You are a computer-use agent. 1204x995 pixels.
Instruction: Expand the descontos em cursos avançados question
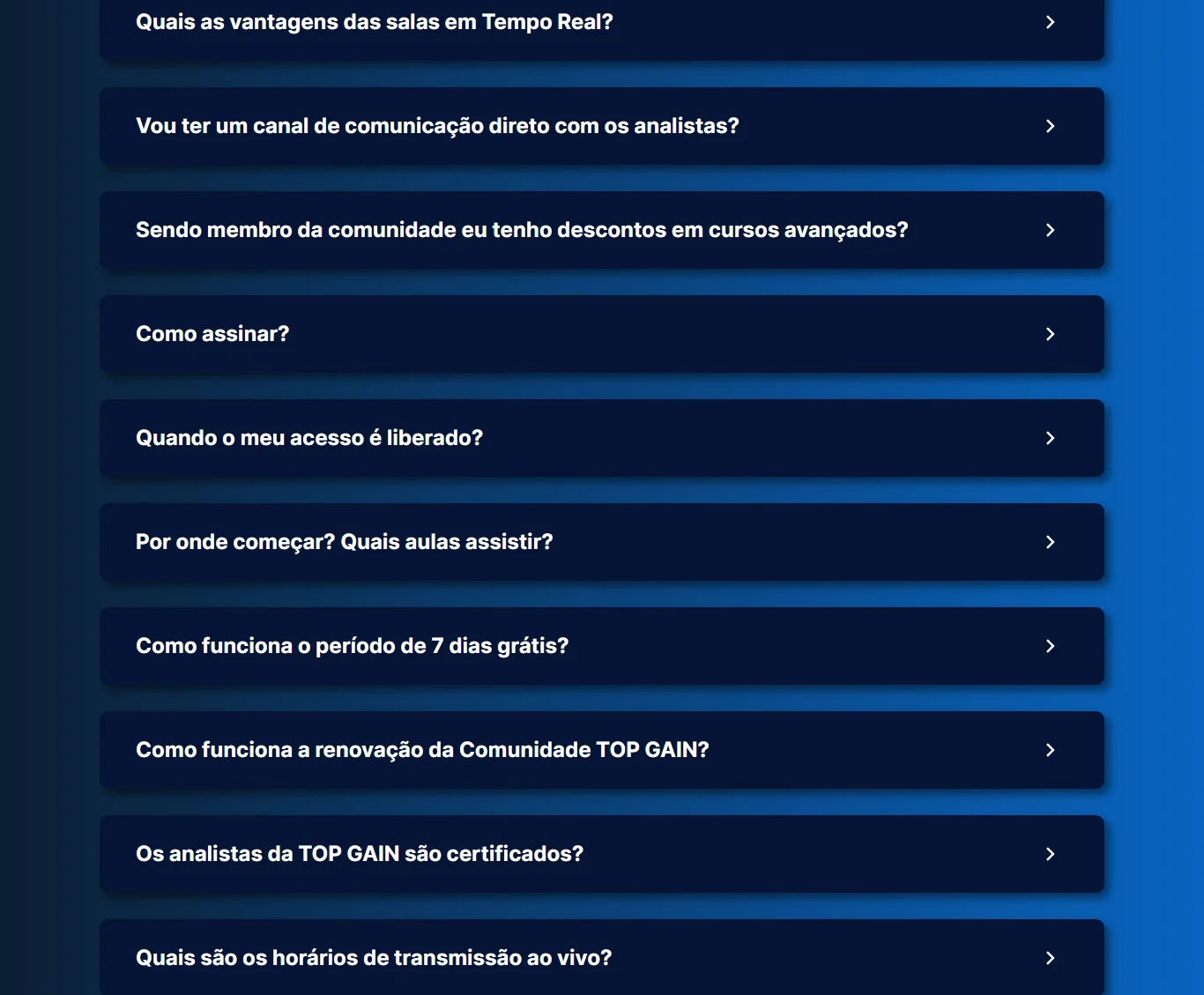[601, 230]
